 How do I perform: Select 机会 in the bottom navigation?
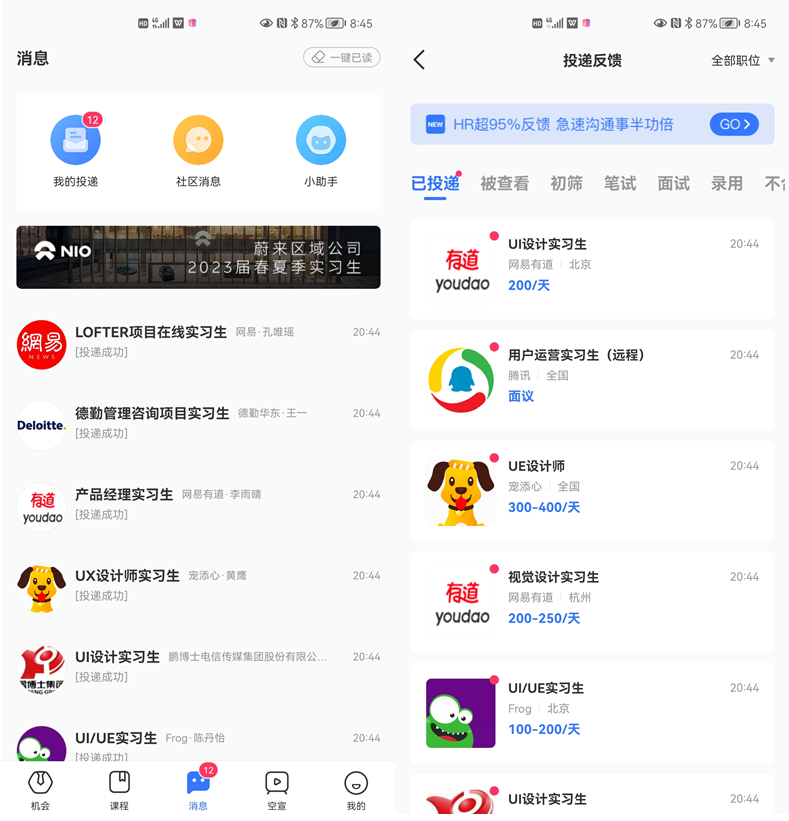point(39,789)
